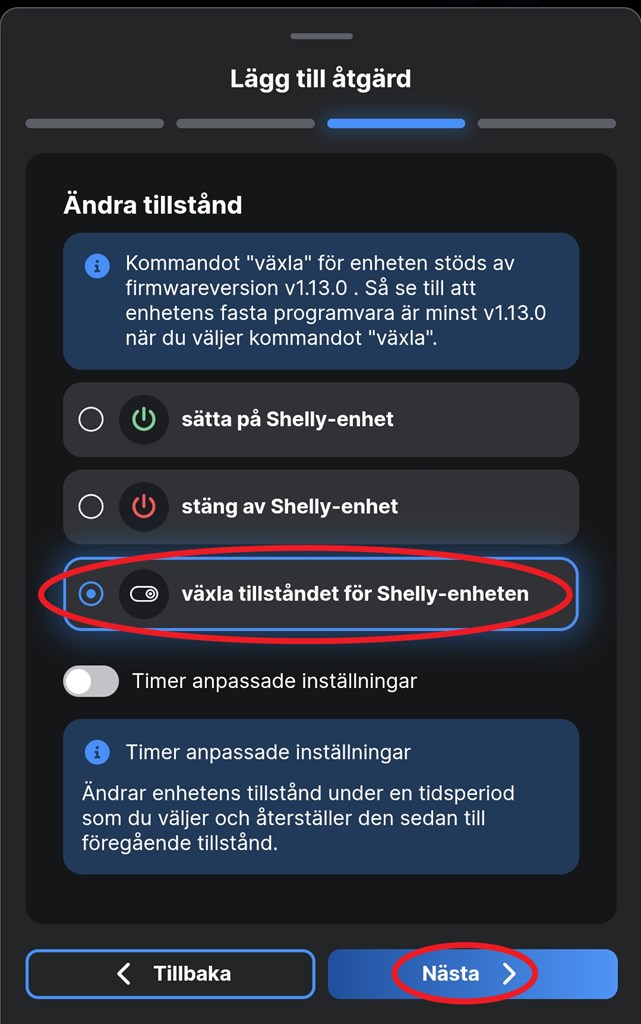The image size is (641, 1024).
Task: Toggle "Timer anpassade inställningar" switch
Action: (x=91, y=682)
